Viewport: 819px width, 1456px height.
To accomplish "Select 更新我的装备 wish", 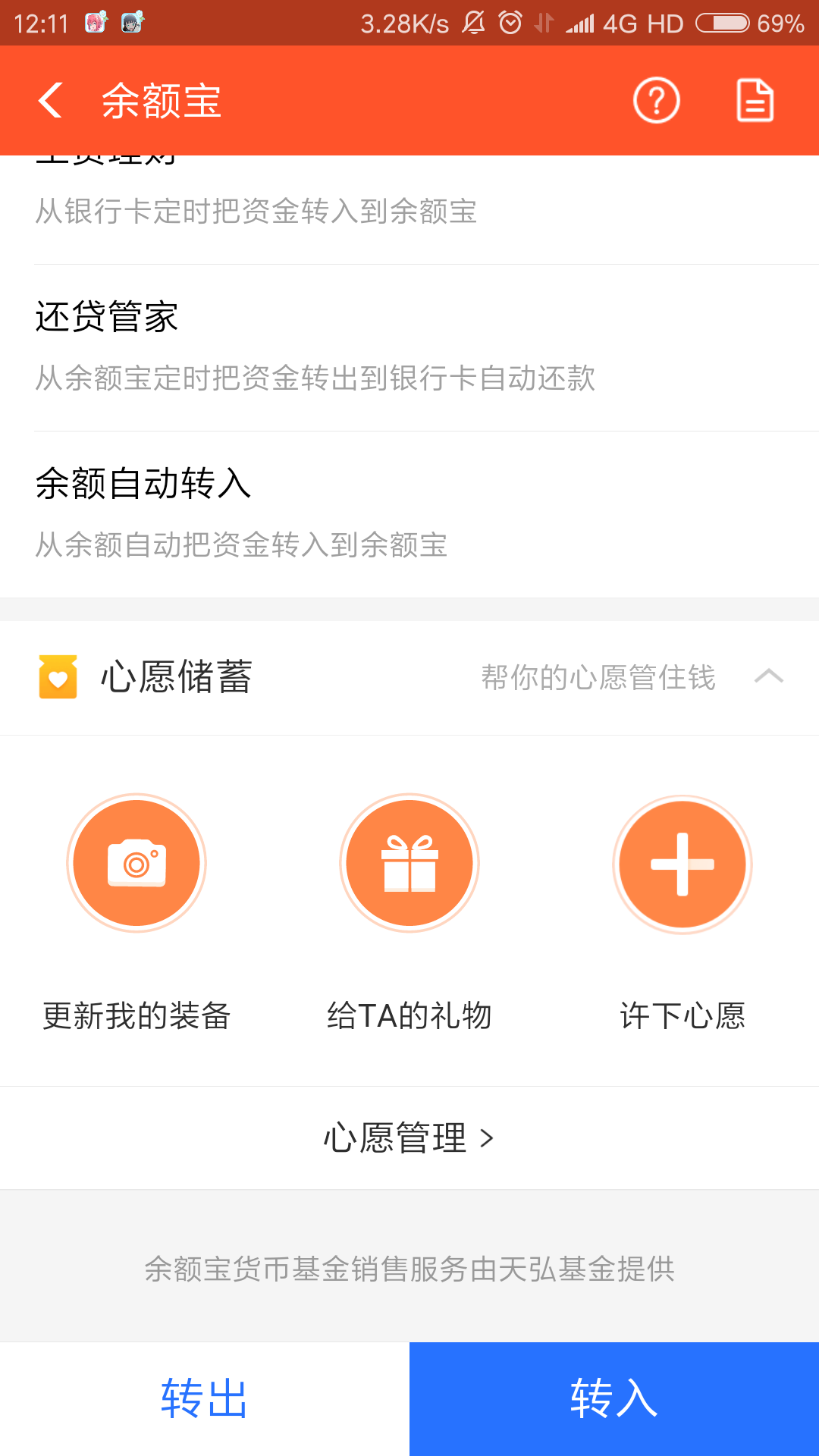I will (x=136, y=863).
